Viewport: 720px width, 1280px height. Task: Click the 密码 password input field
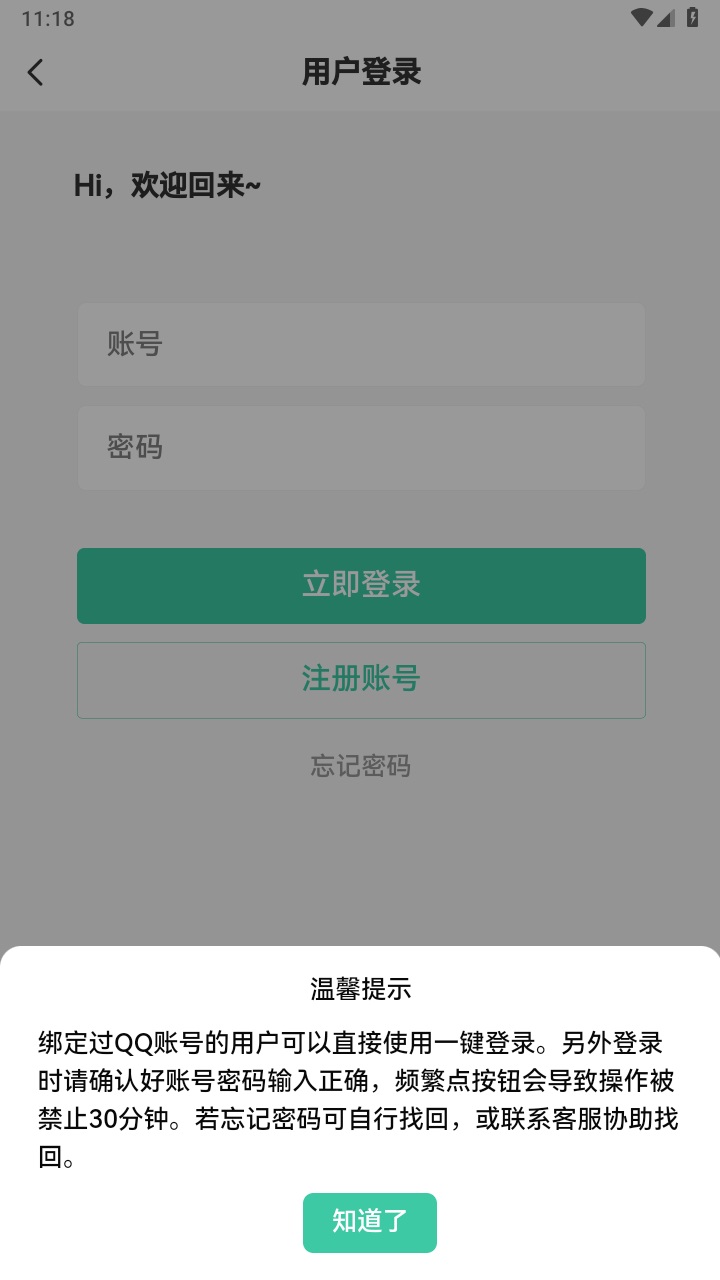tap(360, 447)
